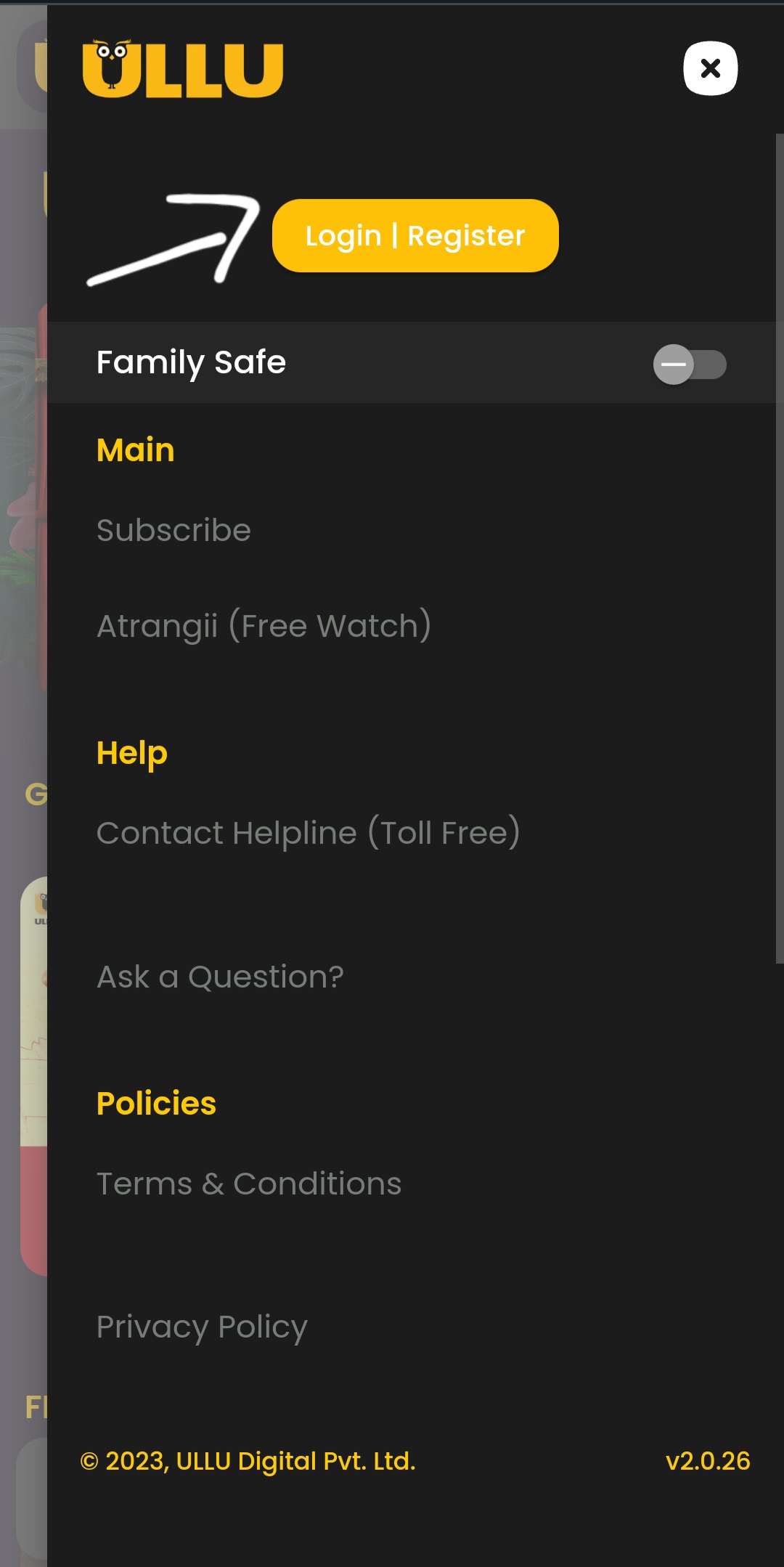Image resolution: width=784 pixels, height=1567 pixels.
Task: Enable the Family Safe switch
Action: click(x=690, y=364)
